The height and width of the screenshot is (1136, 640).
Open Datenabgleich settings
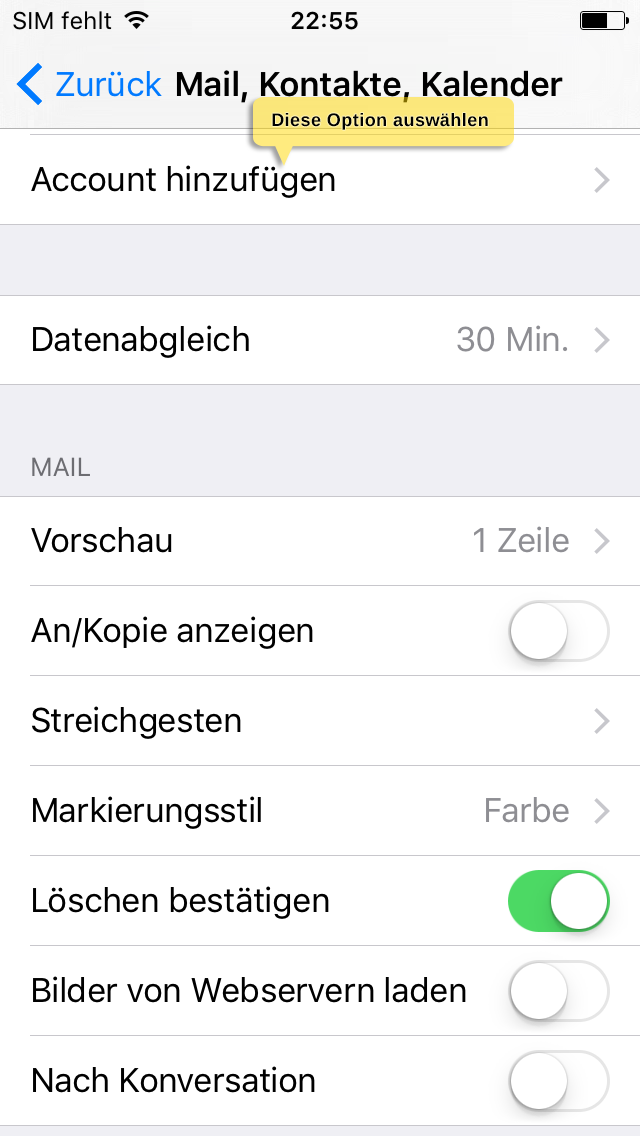coord(320,340)
